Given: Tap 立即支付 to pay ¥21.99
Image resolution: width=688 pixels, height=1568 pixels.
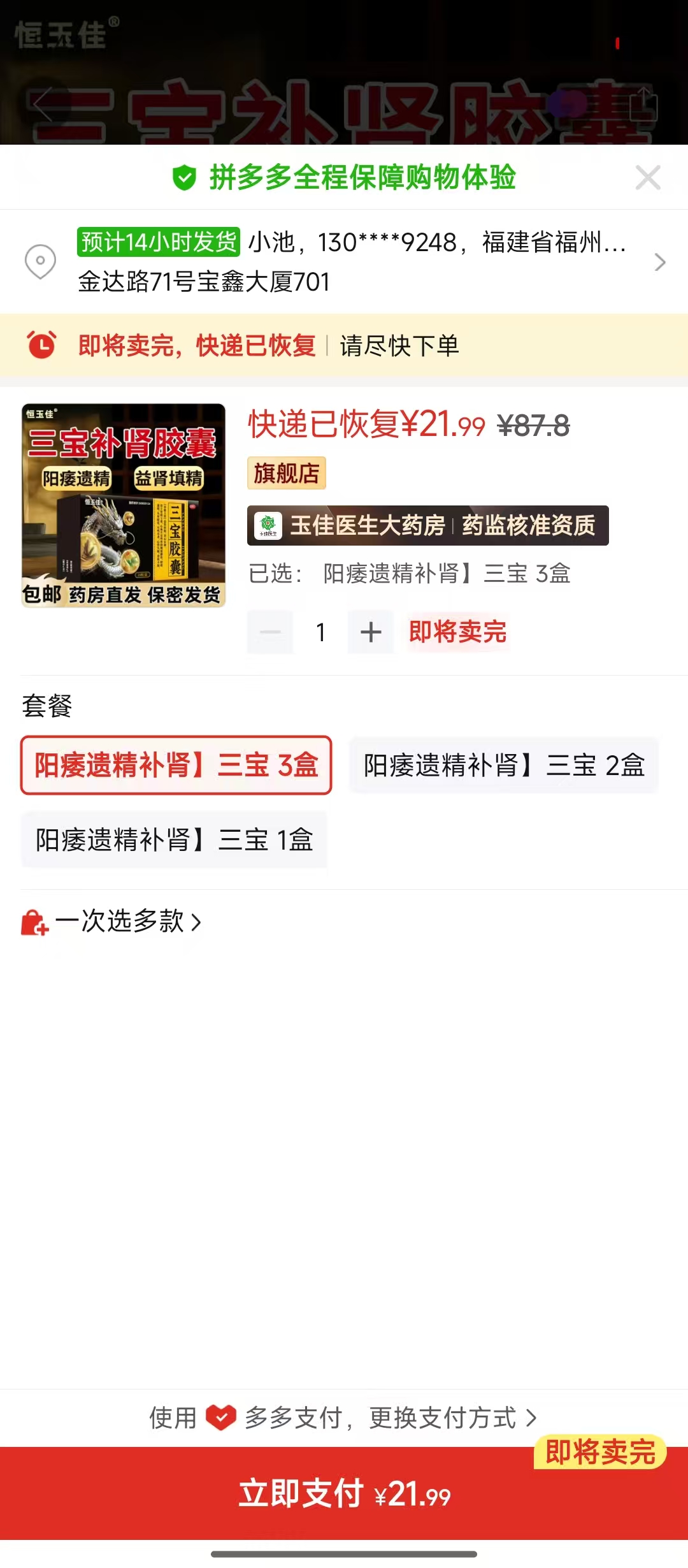Looking at the screenshot, I should pyautogui.click(x=344, y=1493).
